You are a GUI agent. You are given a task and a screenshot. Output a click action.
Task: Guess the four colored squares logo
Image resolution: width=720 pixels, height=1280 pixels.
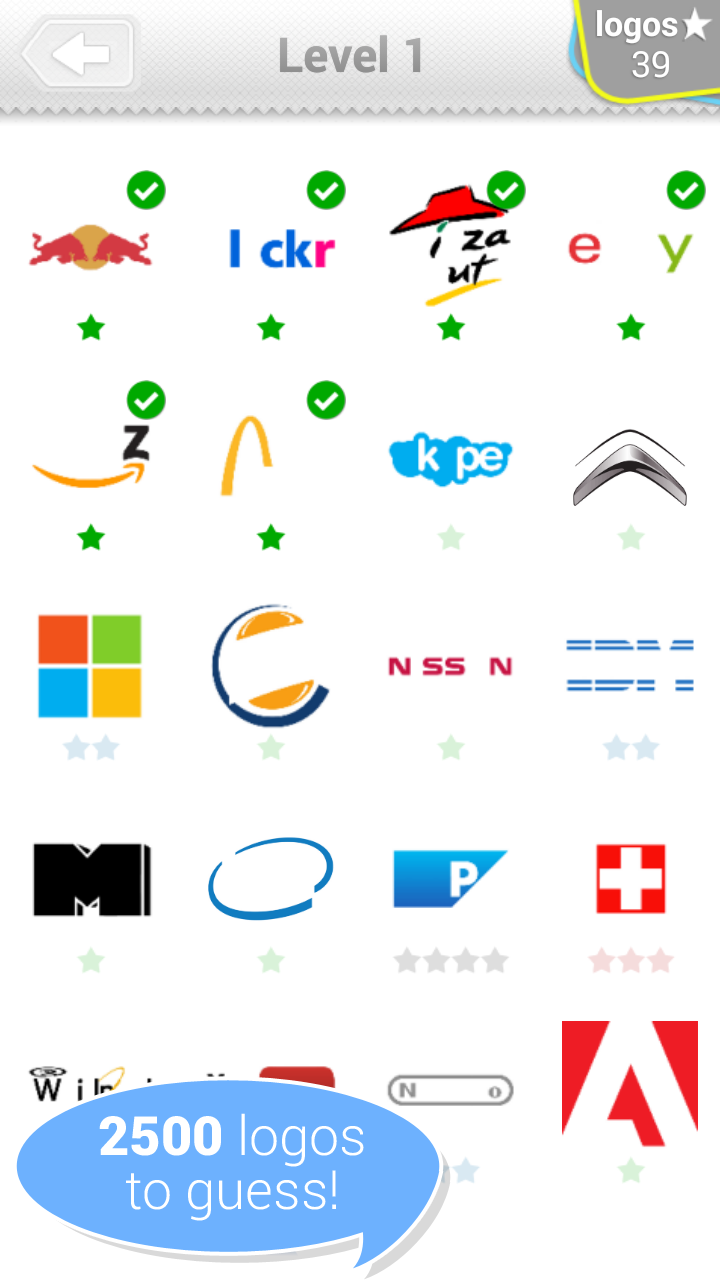90,666
